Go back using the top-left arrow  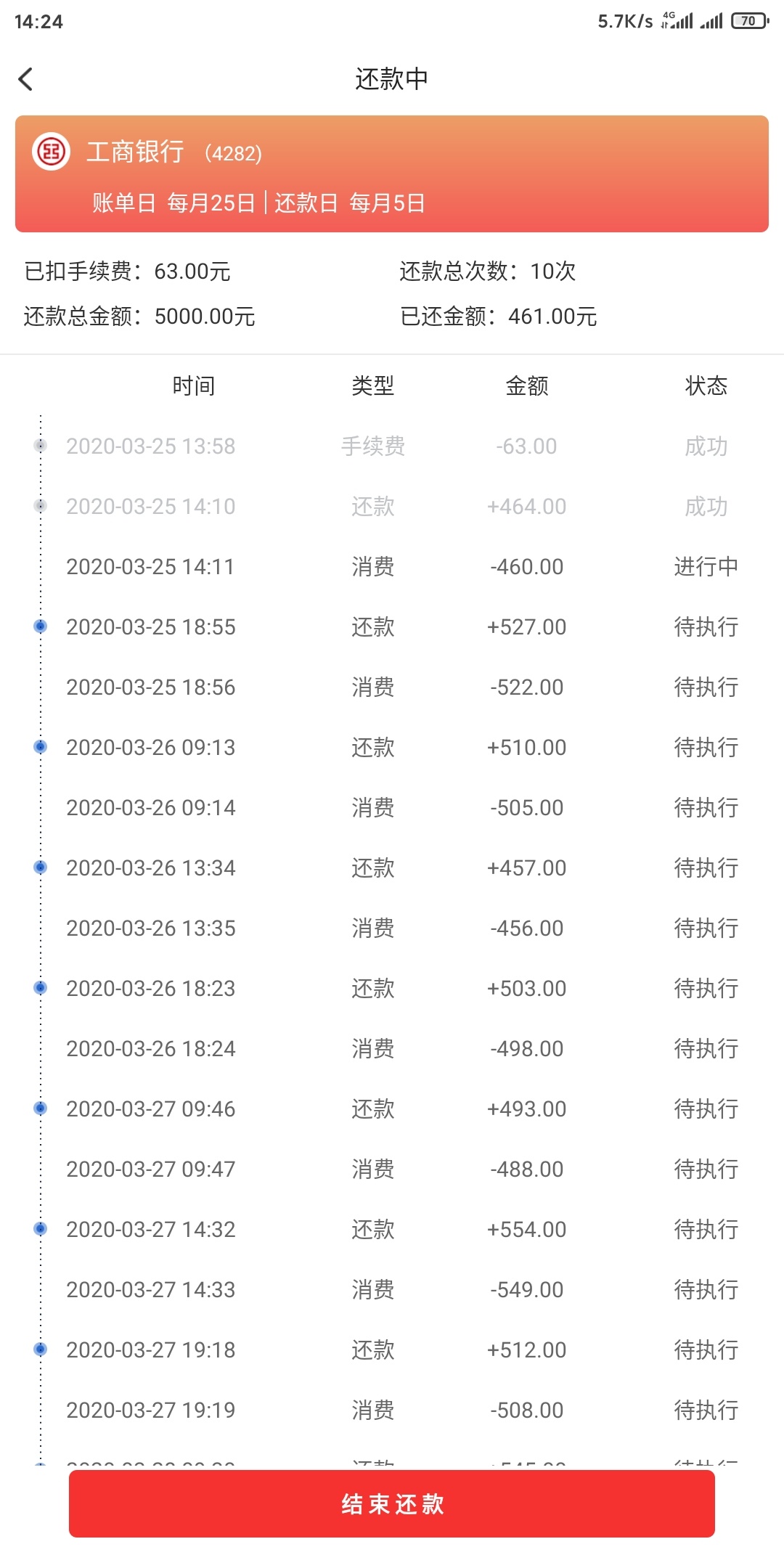[x=26, y=79]
